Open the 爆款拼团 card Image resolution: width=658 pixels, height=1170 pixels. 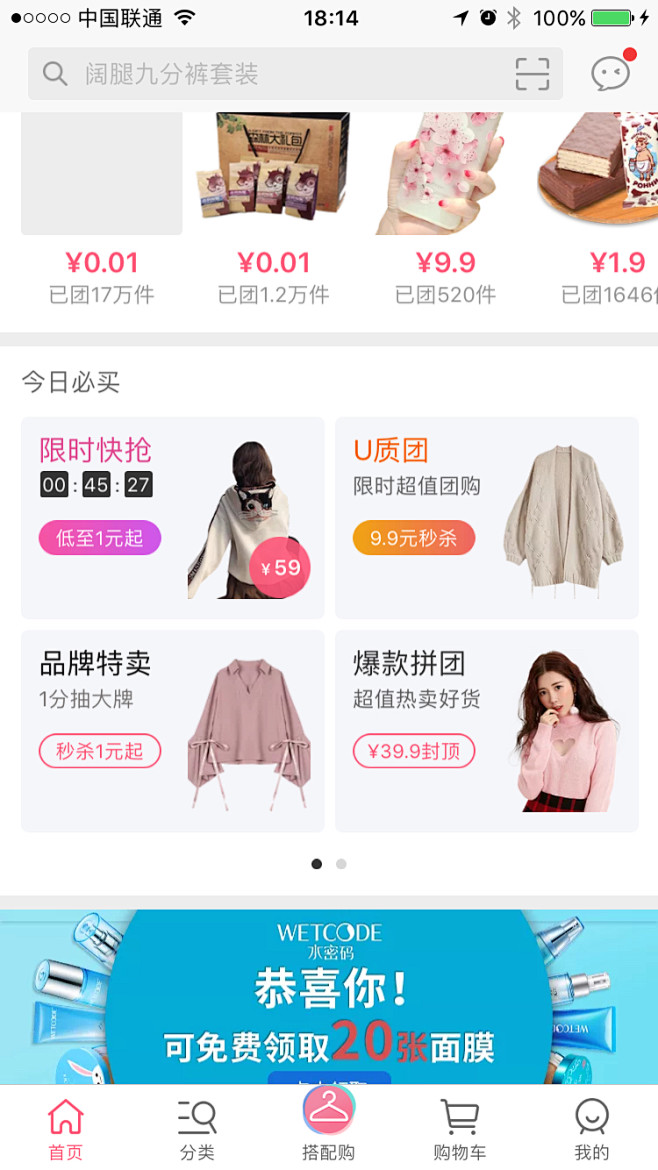point(486,731)
